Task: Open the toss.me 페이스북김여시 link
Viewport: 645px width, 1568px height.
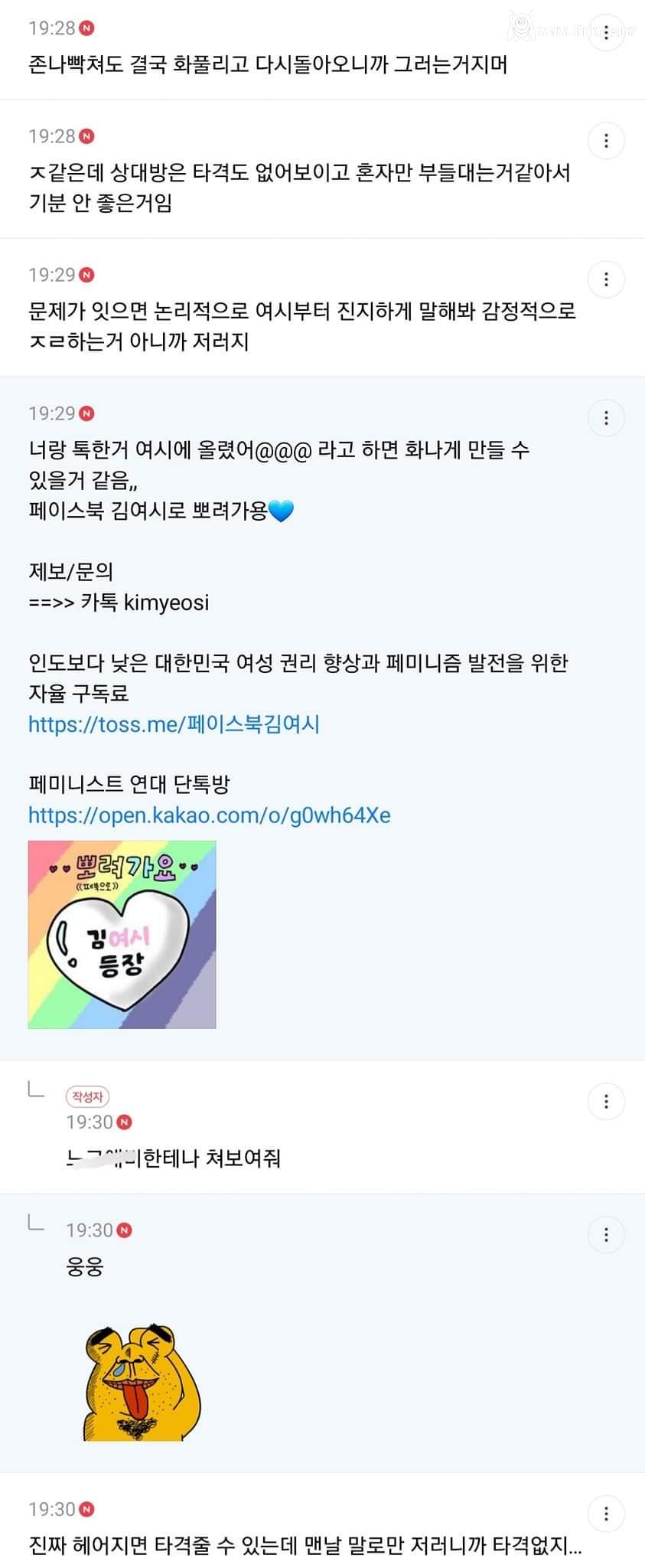Action: point(174,724)
